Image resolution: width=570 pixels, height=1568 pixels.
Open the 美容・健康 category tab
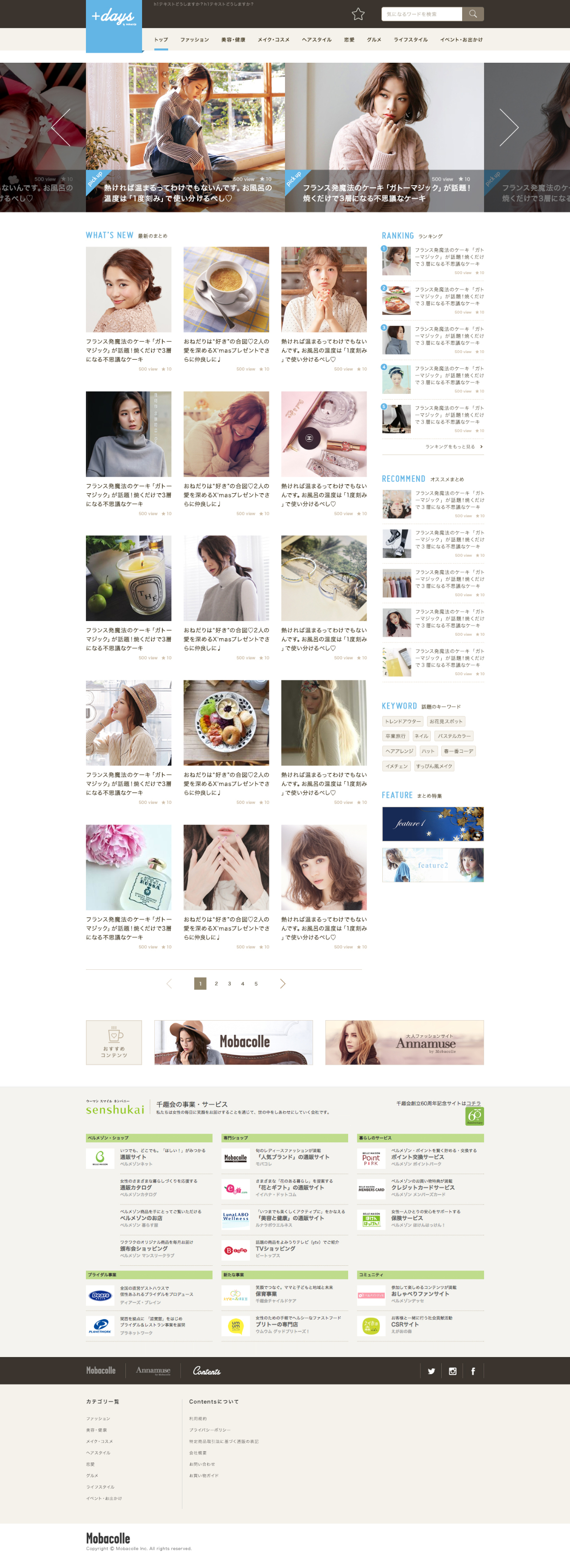pyautogui.click(x=233, y=39)
